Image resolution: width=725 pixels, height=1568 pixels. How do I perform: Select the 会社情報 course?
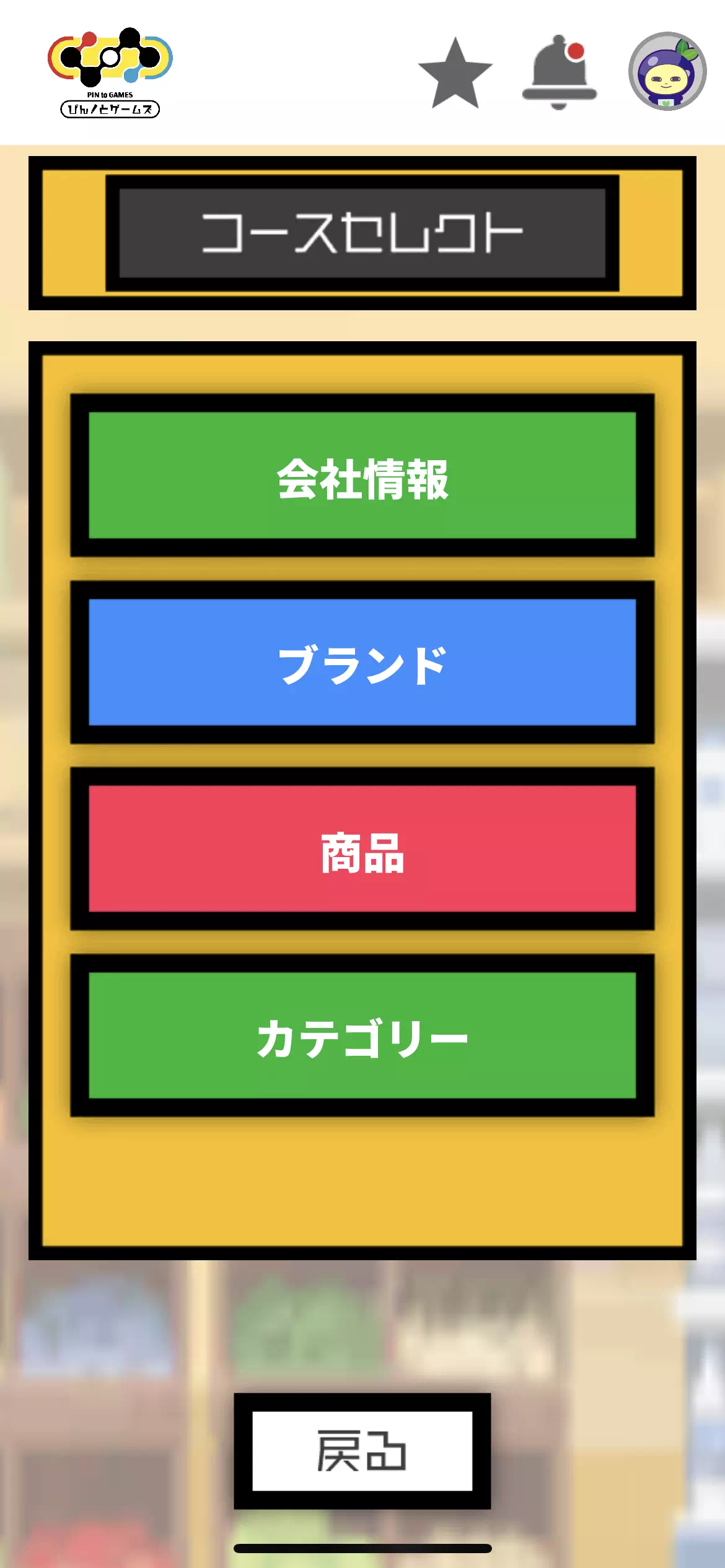pyautogui.click(x=362, y=476)
